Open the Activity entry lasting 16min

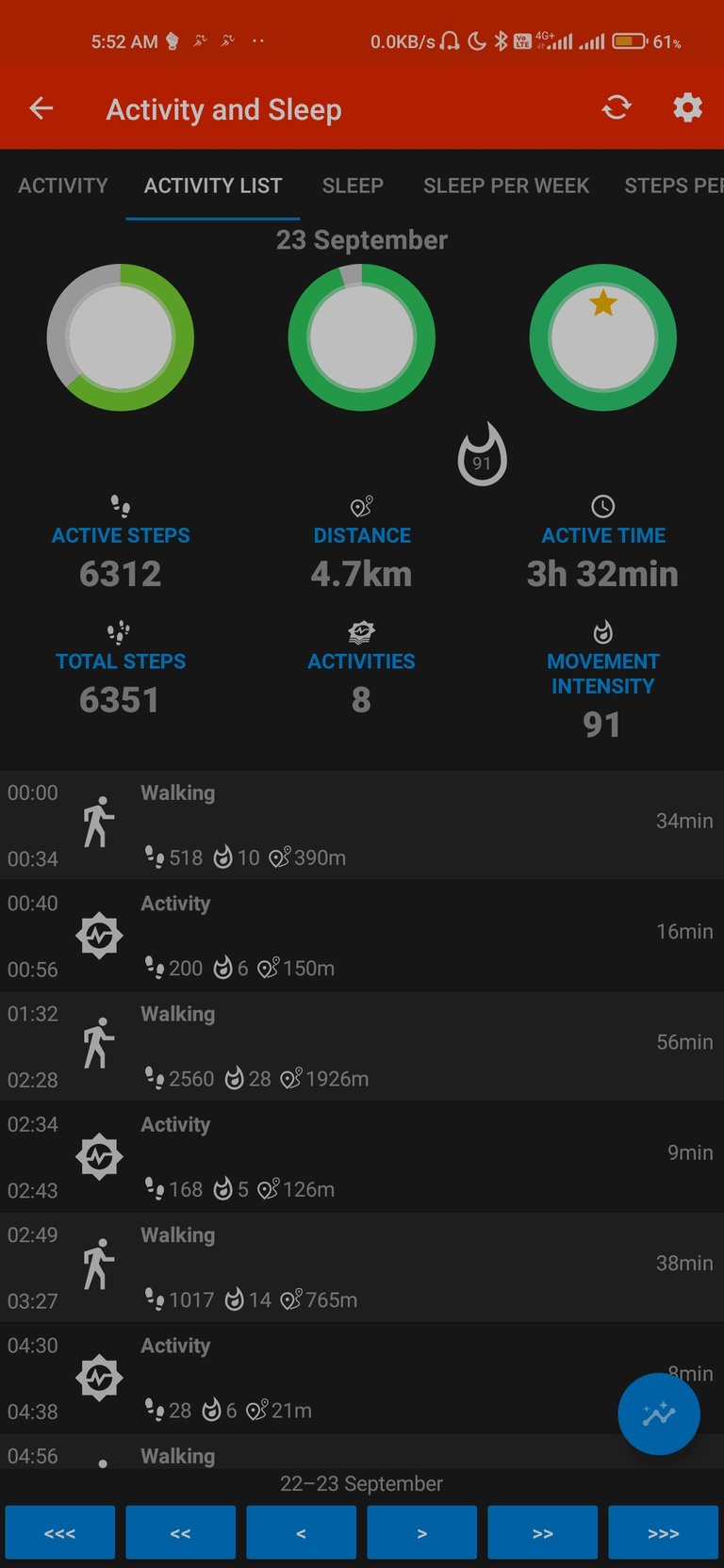(x=362, y=936)
